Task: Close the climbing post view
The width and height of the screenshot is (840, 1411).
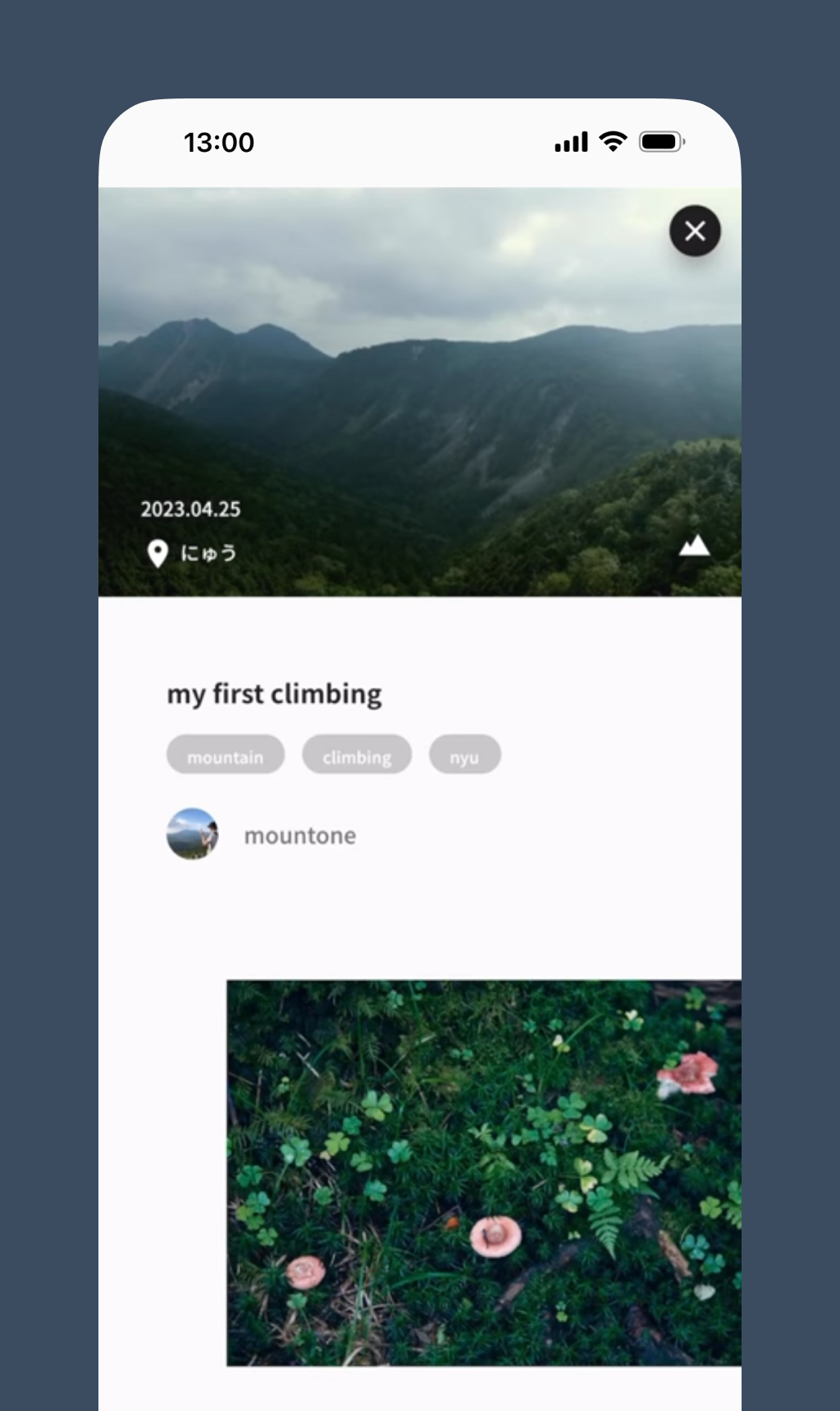Action: [x=695, y=231]
